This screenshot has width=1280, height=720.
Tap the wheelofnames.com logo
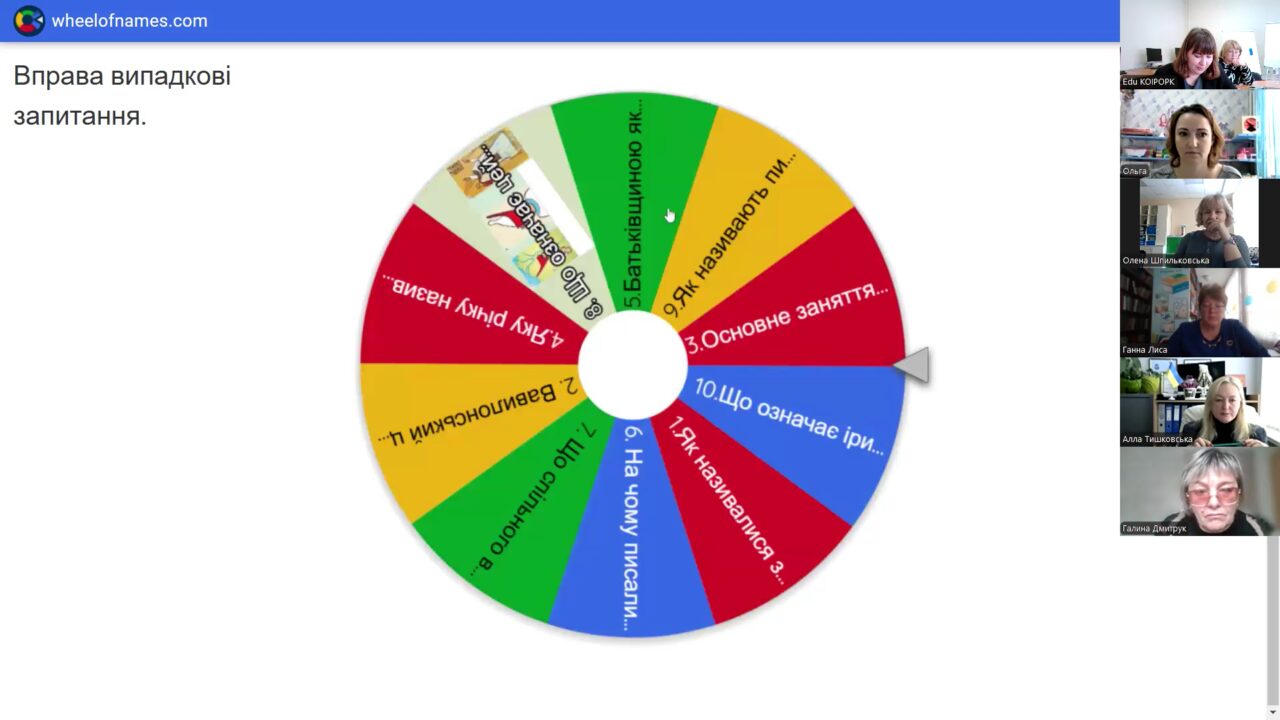[x=29, y=21]
